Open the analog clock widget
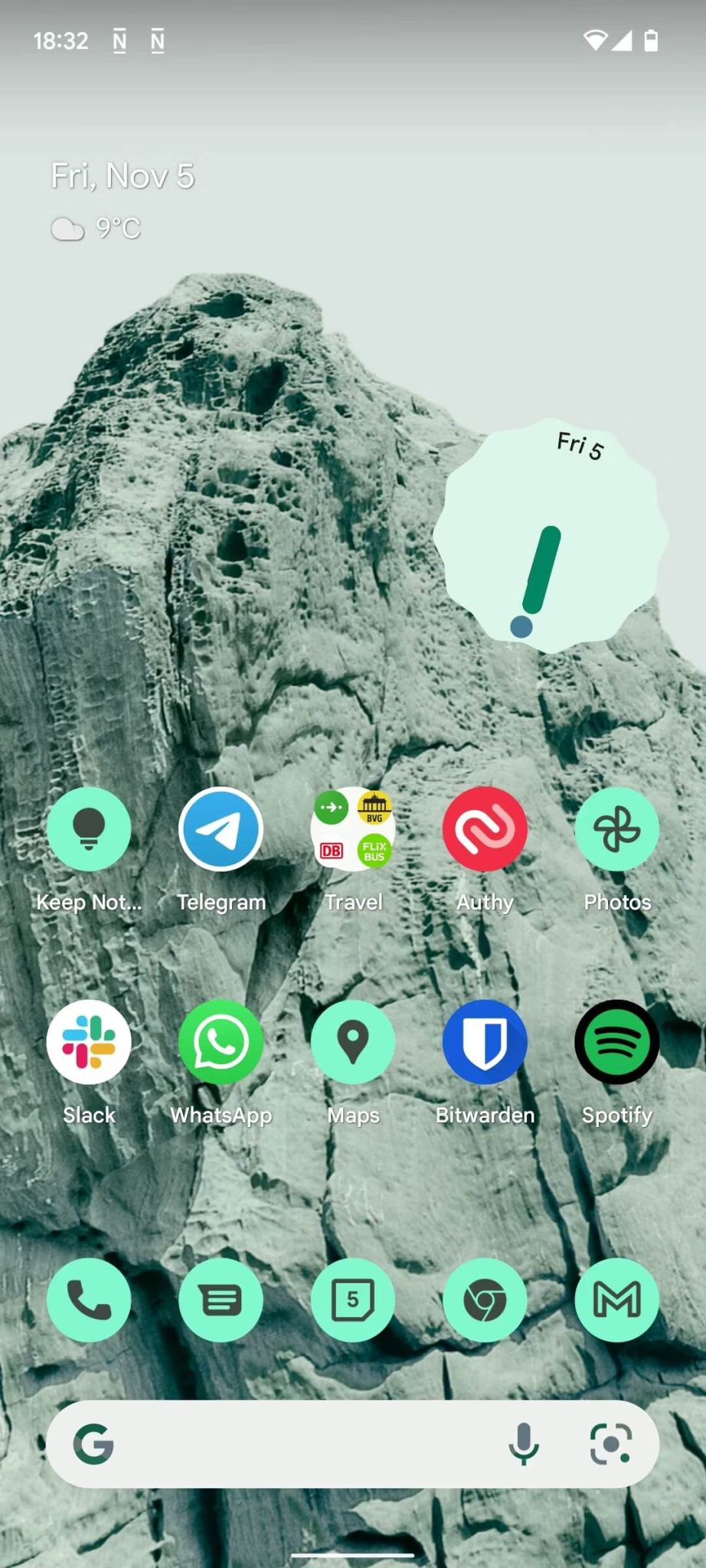This screenshot has height=1568, width=706. point(550,536)
